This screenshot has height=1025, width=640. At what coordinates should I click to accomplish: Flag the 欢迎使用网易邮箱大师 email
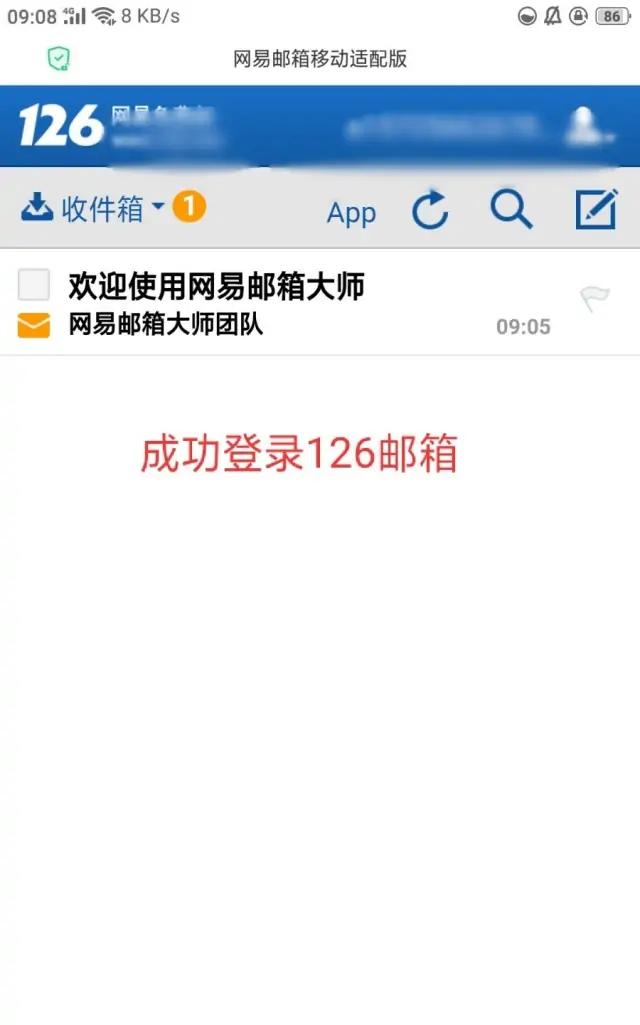tap(594, 299)
